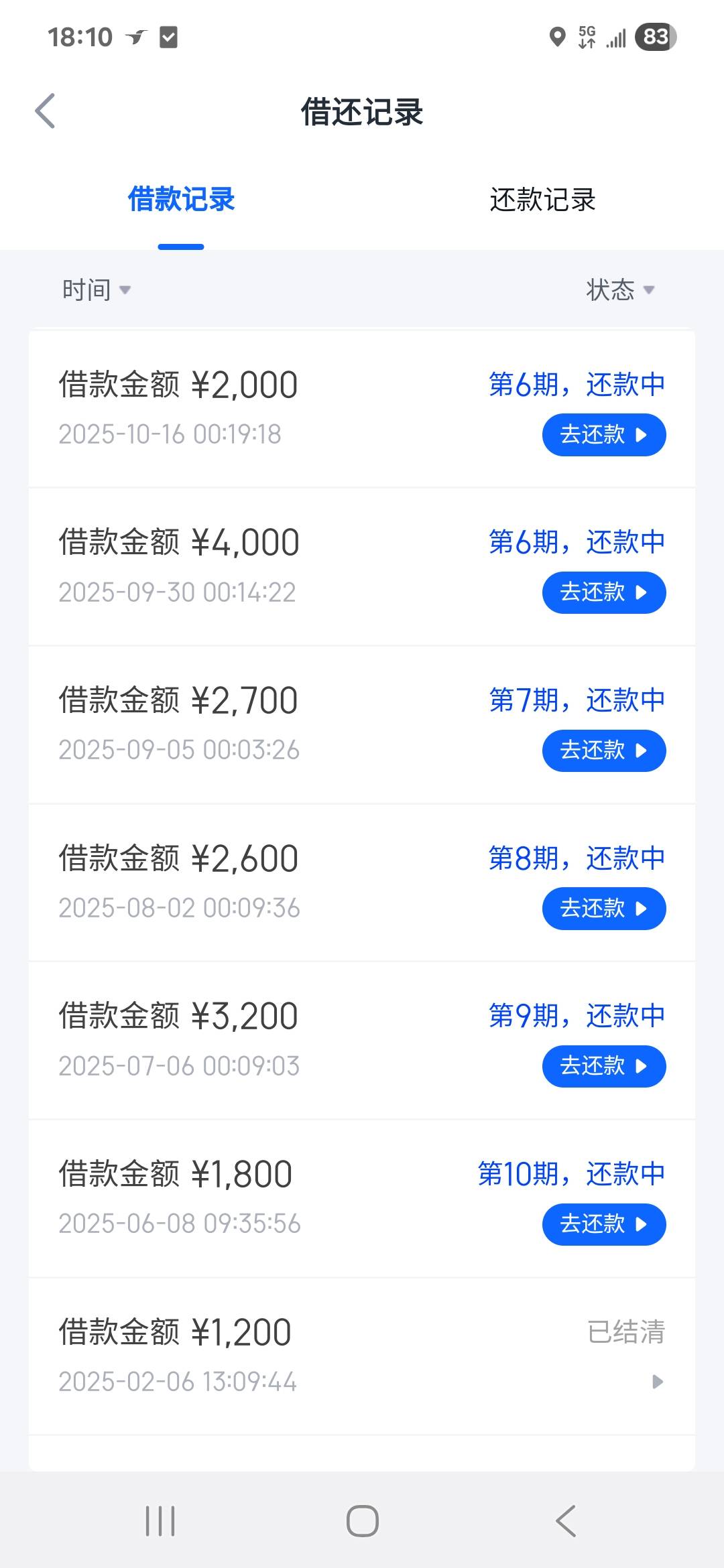Image resolution: width=724 pixels, height=1568 pixels.
Task: Open the 时间 sort dropdown
Action: click(96, 290)
